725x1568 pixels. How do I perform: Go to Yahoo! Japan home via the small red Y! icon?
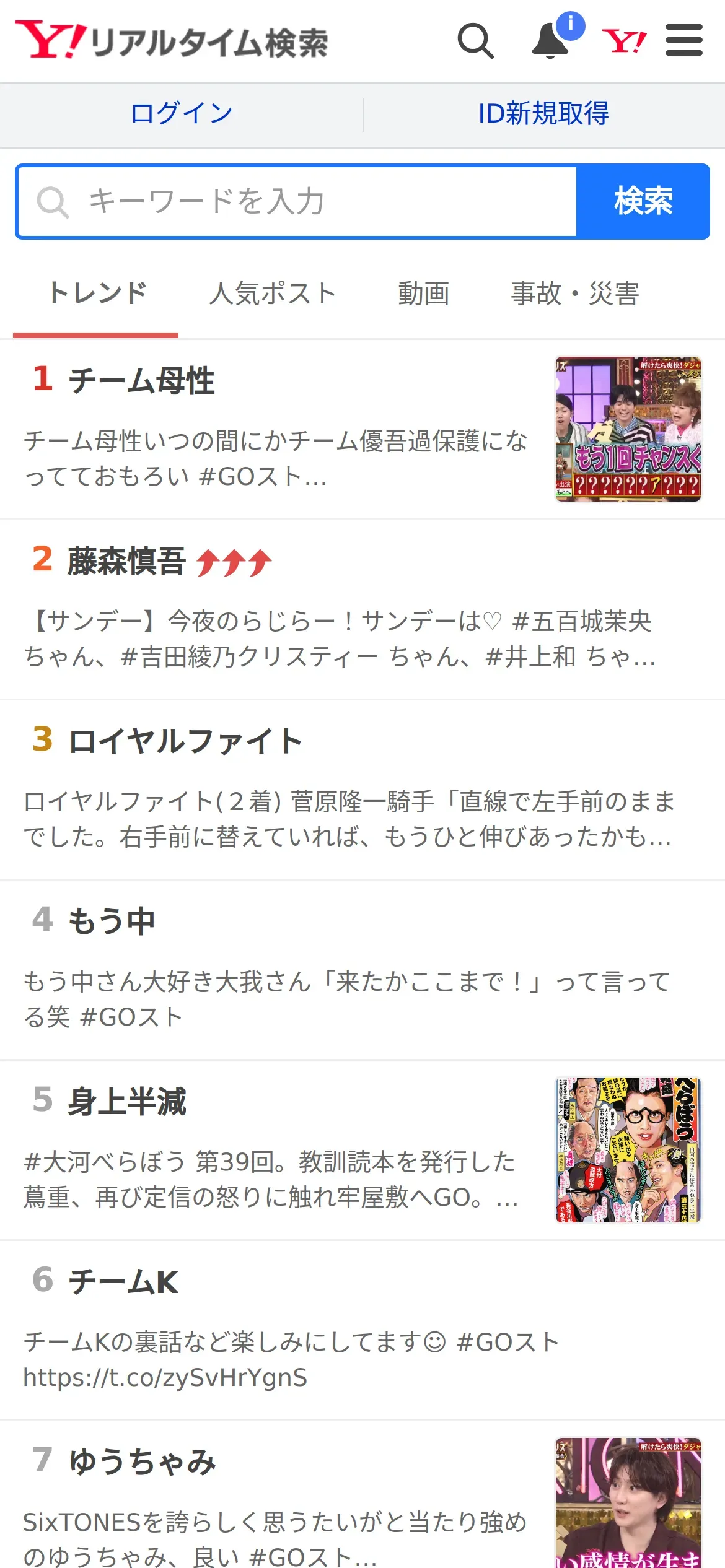pos(624,41)
